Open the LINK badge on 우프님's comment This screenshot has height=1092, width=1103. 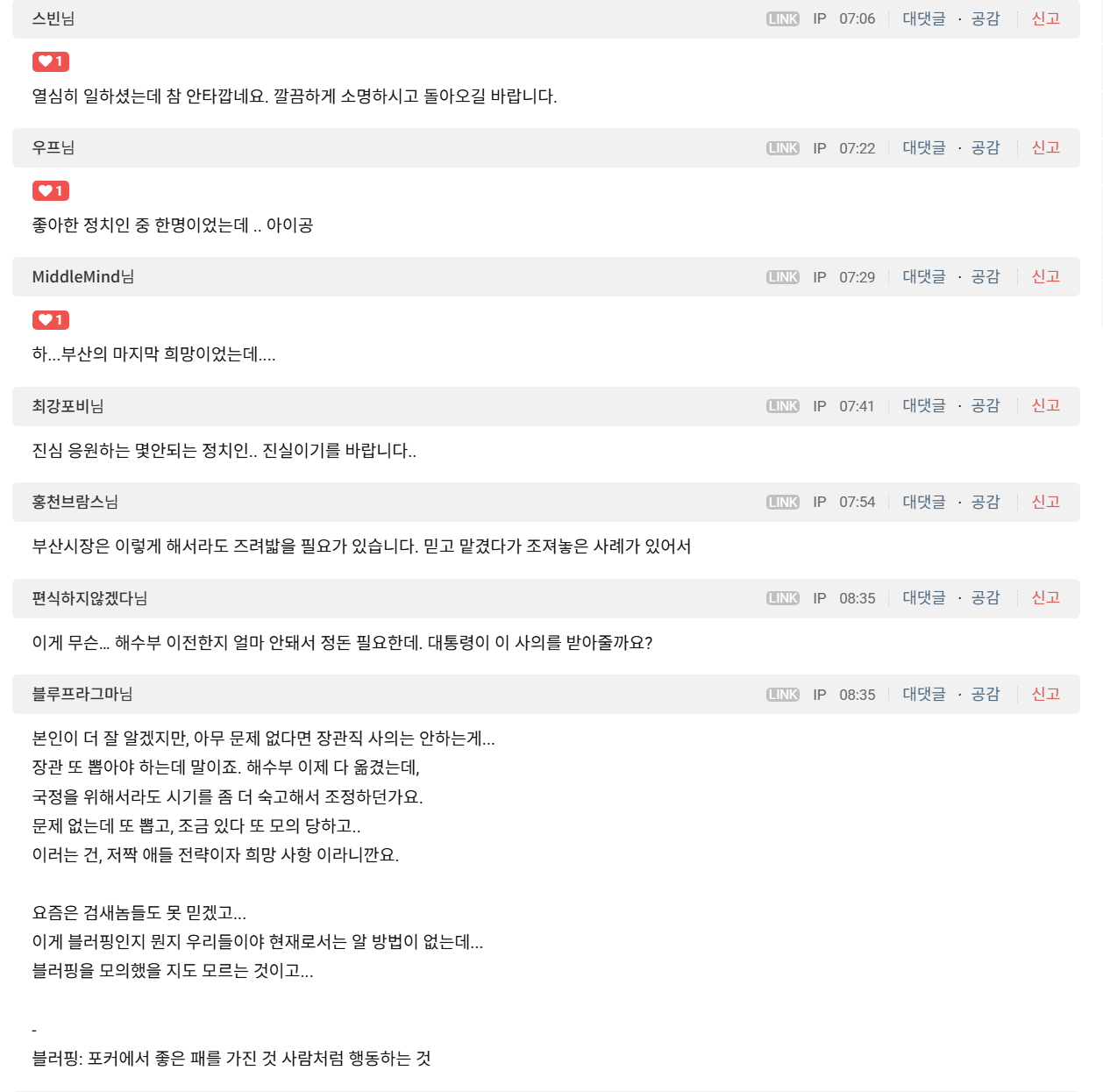tap(782, 148)
